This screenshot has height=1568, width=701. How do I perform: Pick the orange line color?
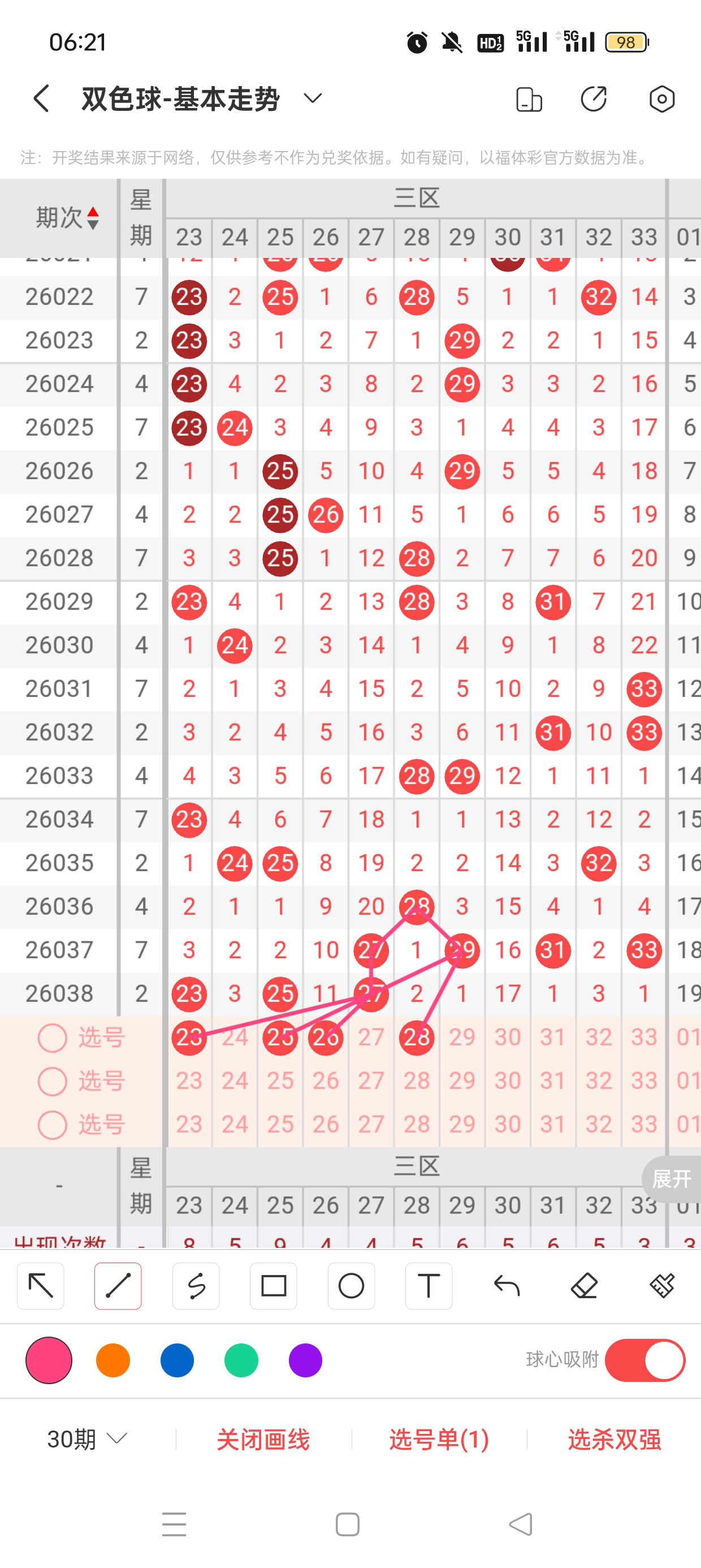[113, 1360]
